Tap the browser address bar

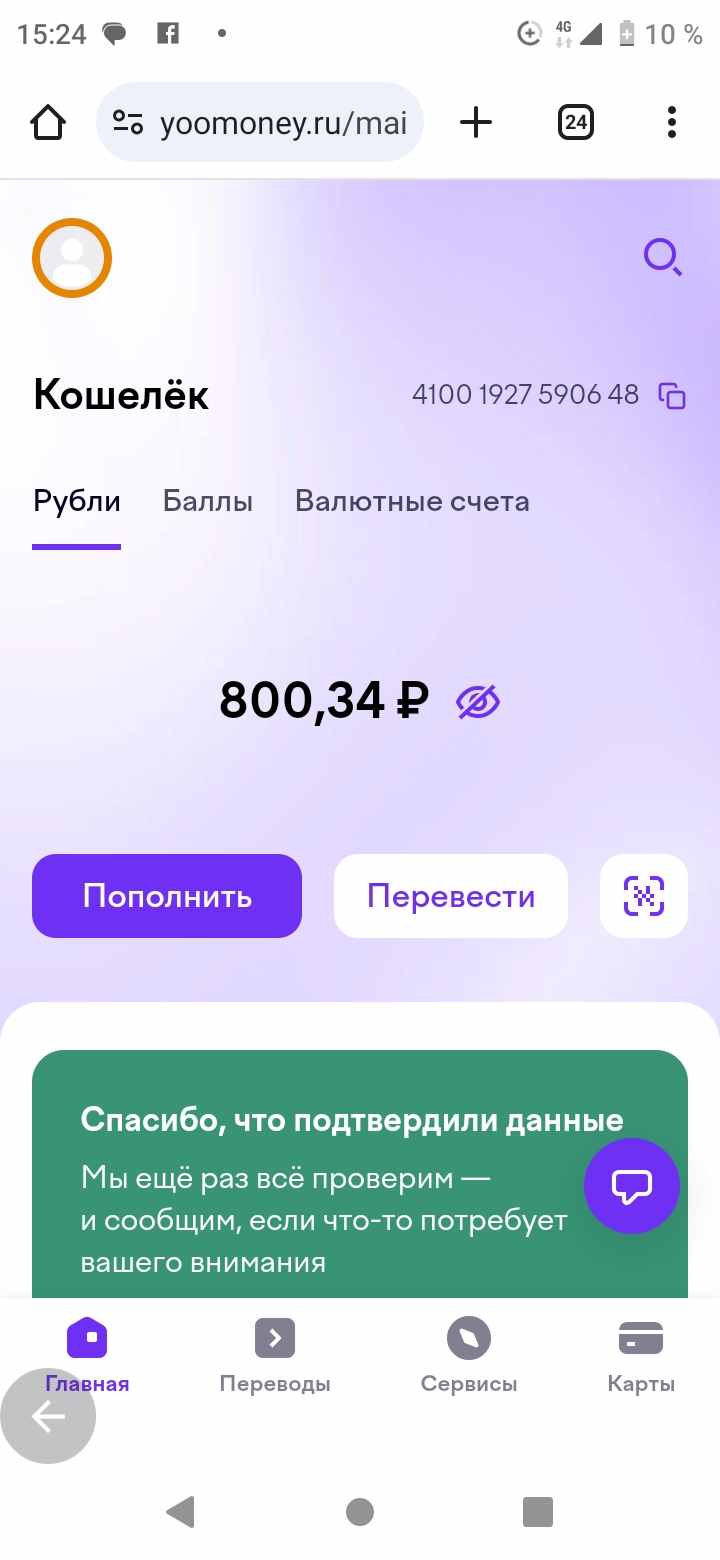click(260, 123)
